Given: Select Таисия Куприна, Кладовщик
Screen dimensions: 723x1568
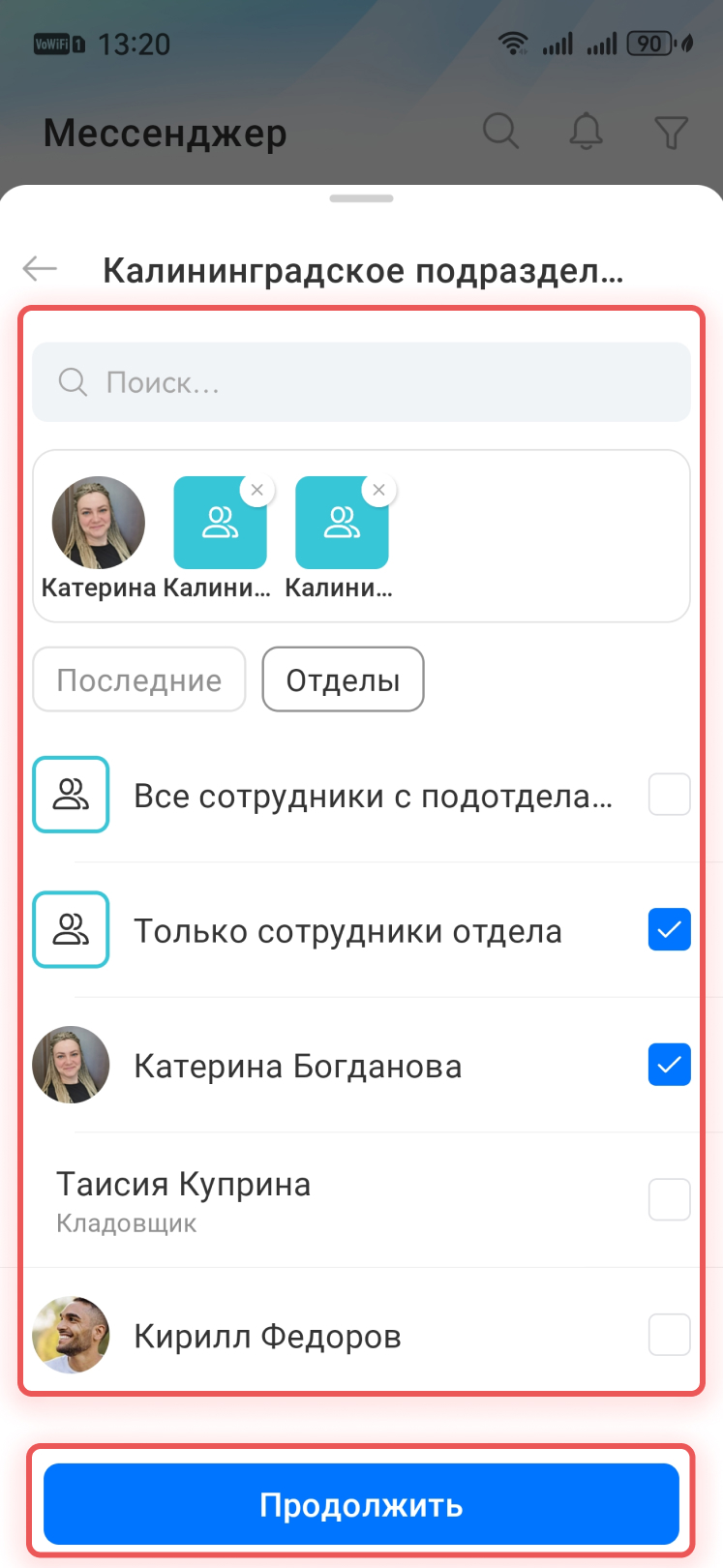Looking at the screenshot, I should (x=669, y=1200).
